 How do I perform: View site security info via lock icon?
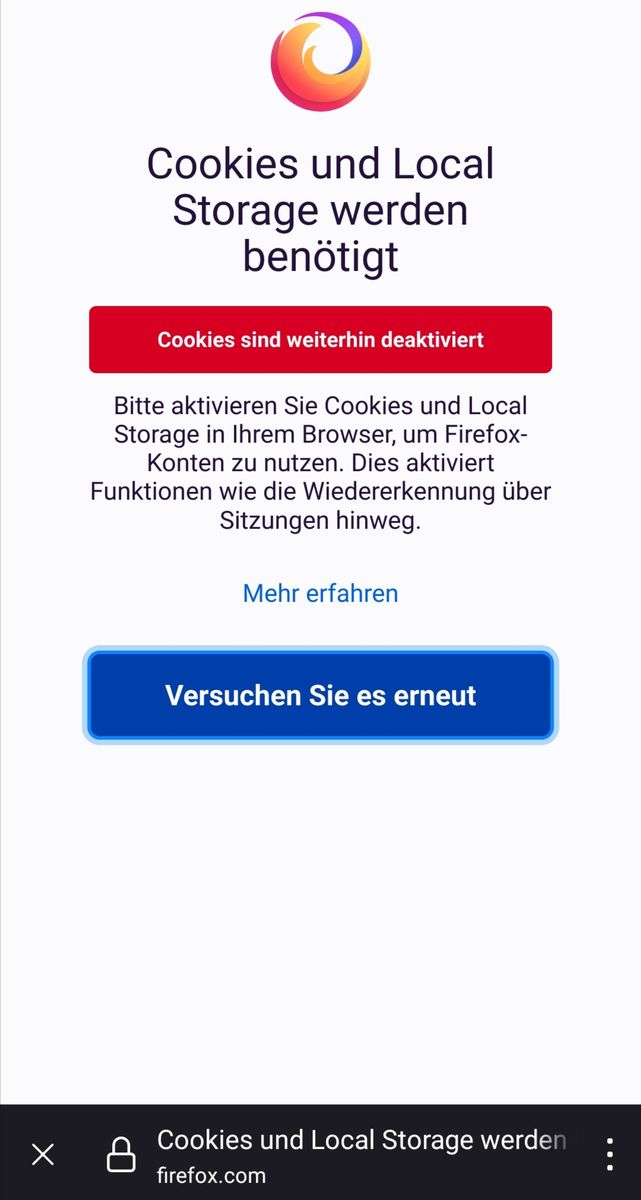point(121,1154)
